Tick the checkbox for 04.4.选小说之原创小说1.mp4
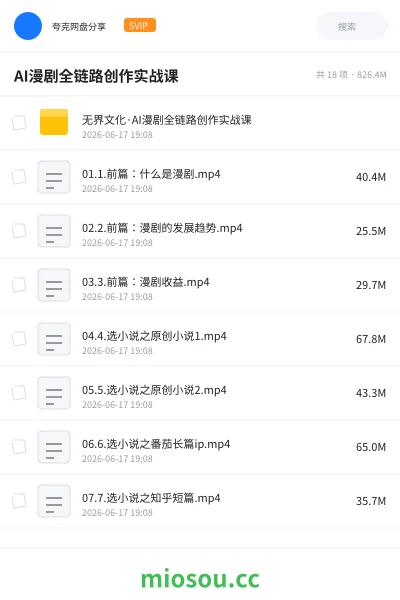400x600 pixels. 19,339
